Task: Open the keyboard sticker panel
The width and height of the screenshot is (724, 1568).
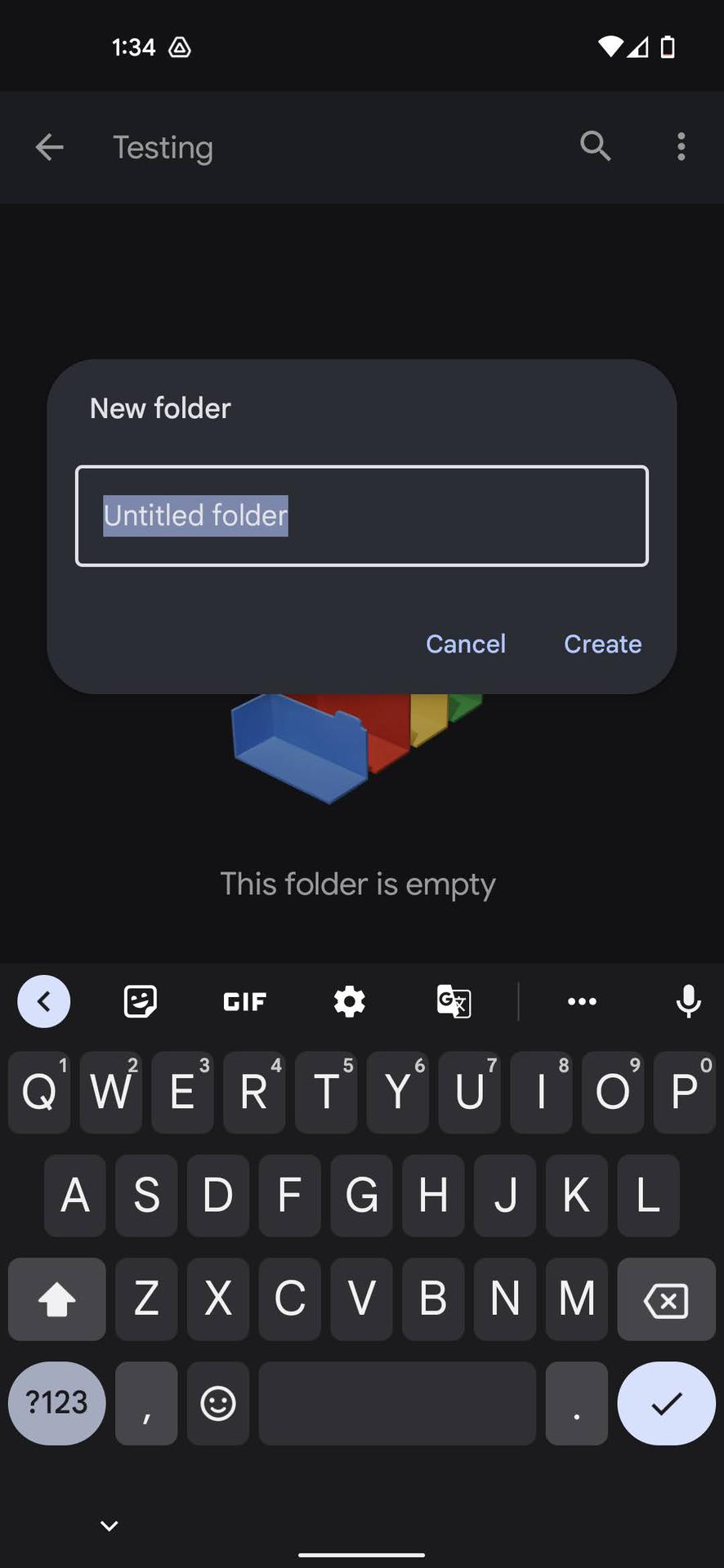Action: (141, 1000)
